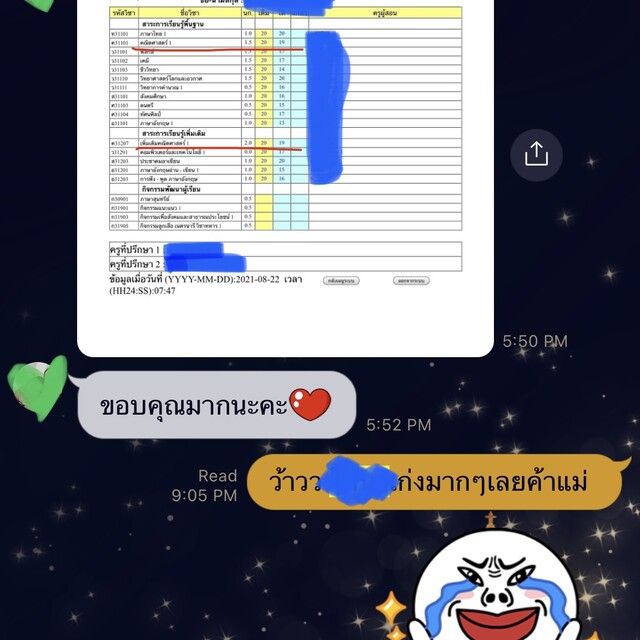Image resolution: width=640 pixels, height=640 pixels.
Task: Share the grade report image
Action: click(536, 153)
